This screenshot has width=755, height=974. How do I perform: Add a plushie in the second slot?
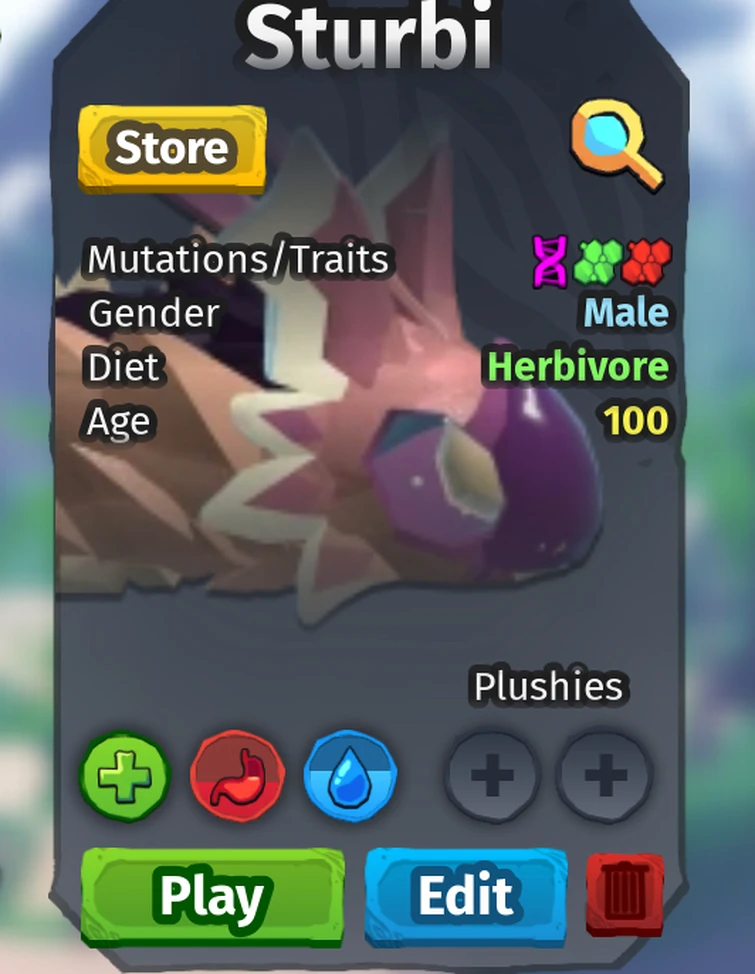coord(605,776)
